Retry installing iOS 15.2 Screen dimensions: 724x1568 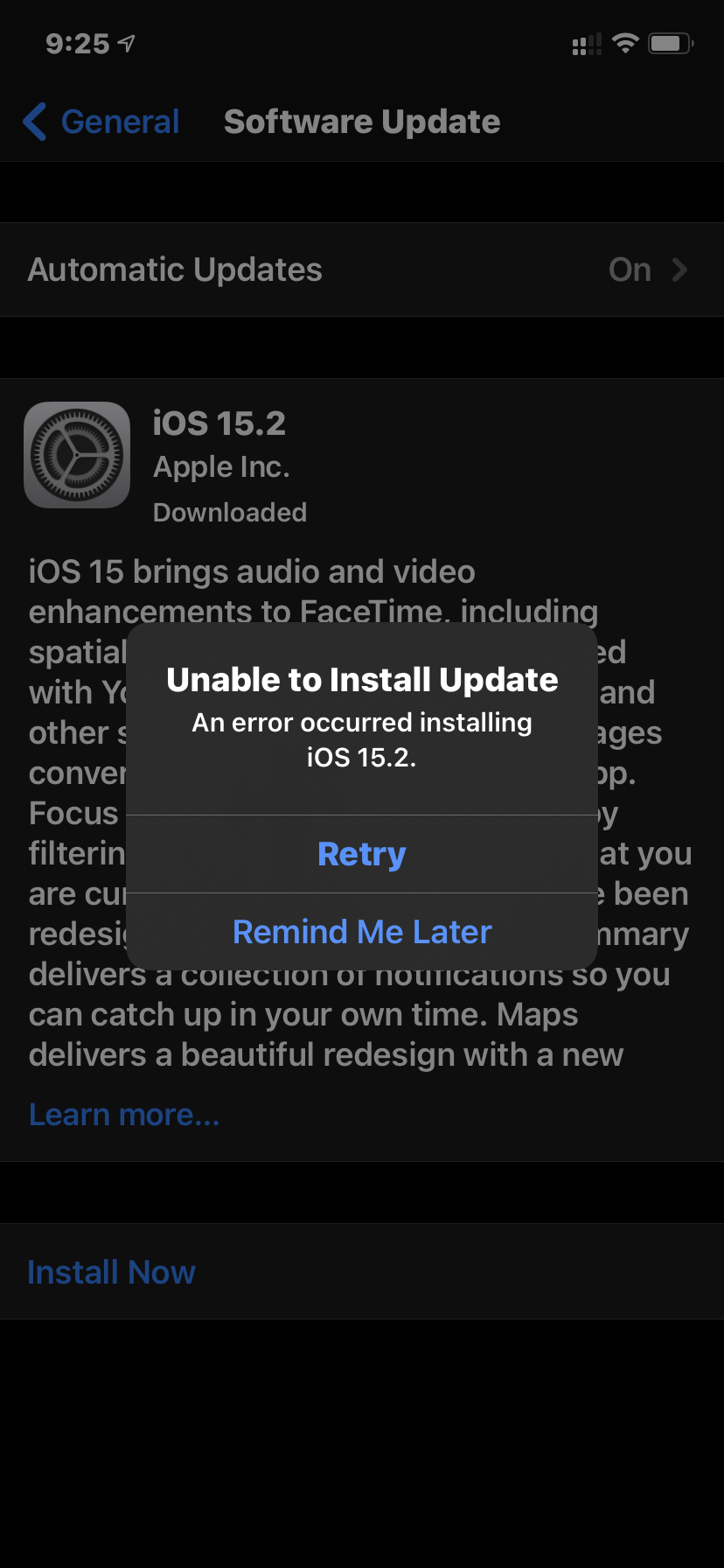(361, 854)
